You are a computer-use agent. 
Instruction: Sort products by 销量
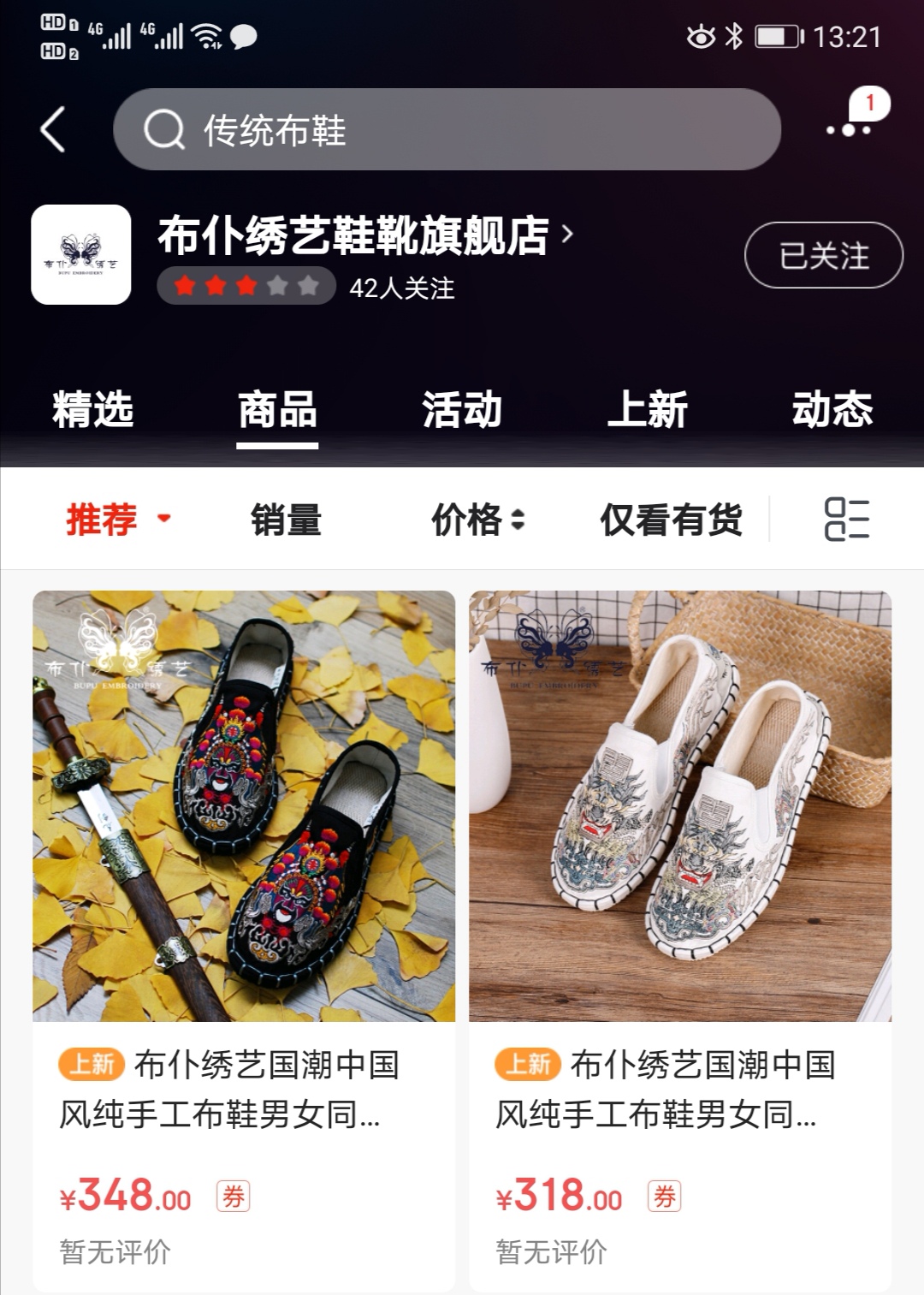click(x=286, y=519)
